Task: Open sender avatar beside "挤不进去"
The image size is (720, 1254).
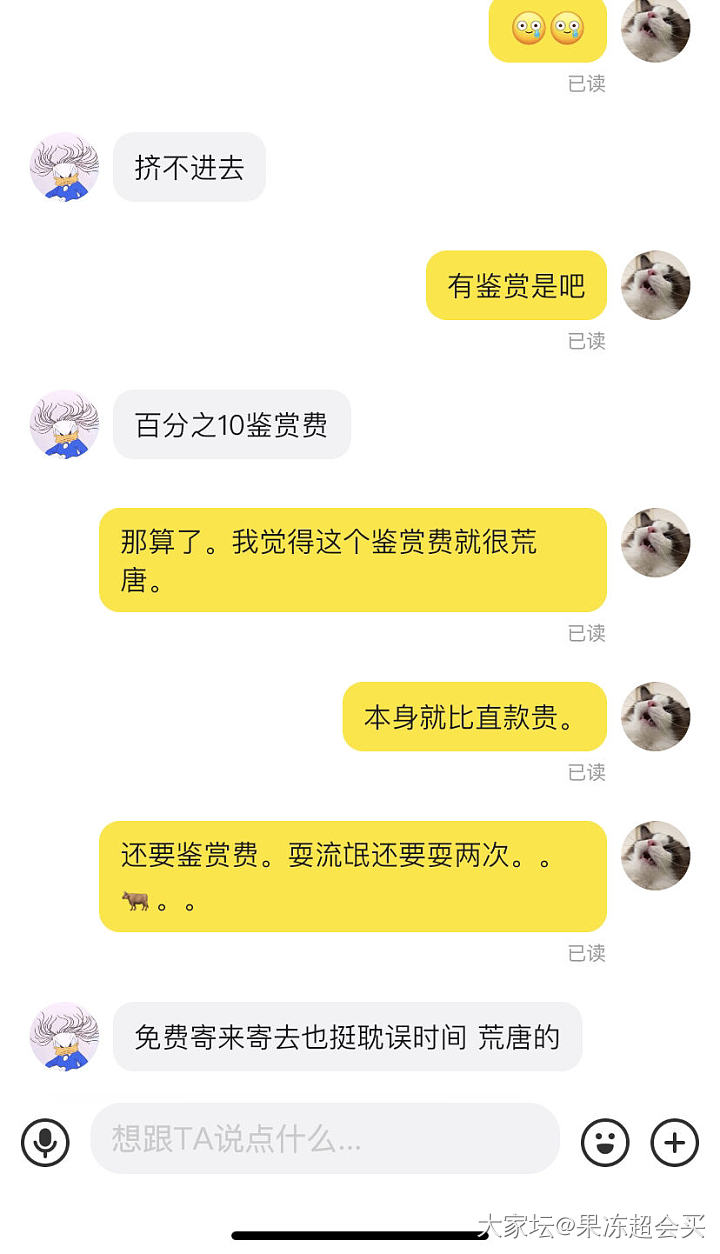Action: [65, 167]
